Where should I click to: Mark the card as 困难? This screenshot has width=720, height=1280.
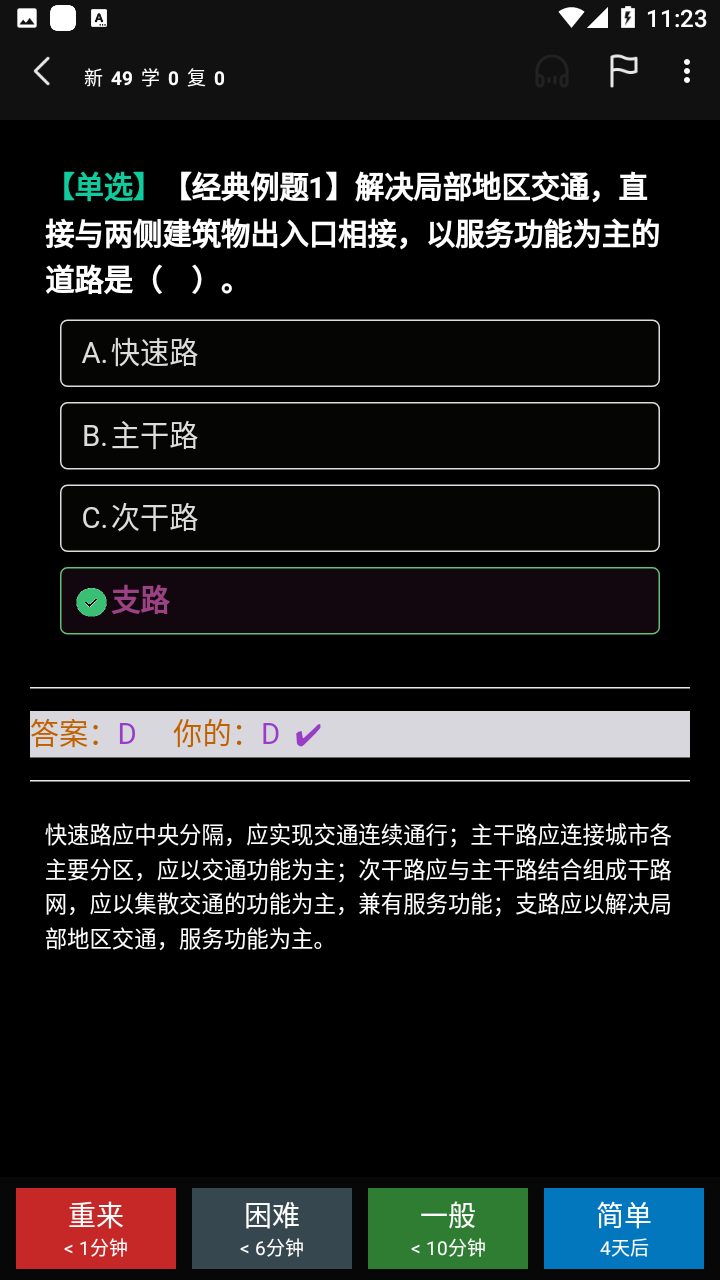pyautogui.click(x=272, y=1229)
